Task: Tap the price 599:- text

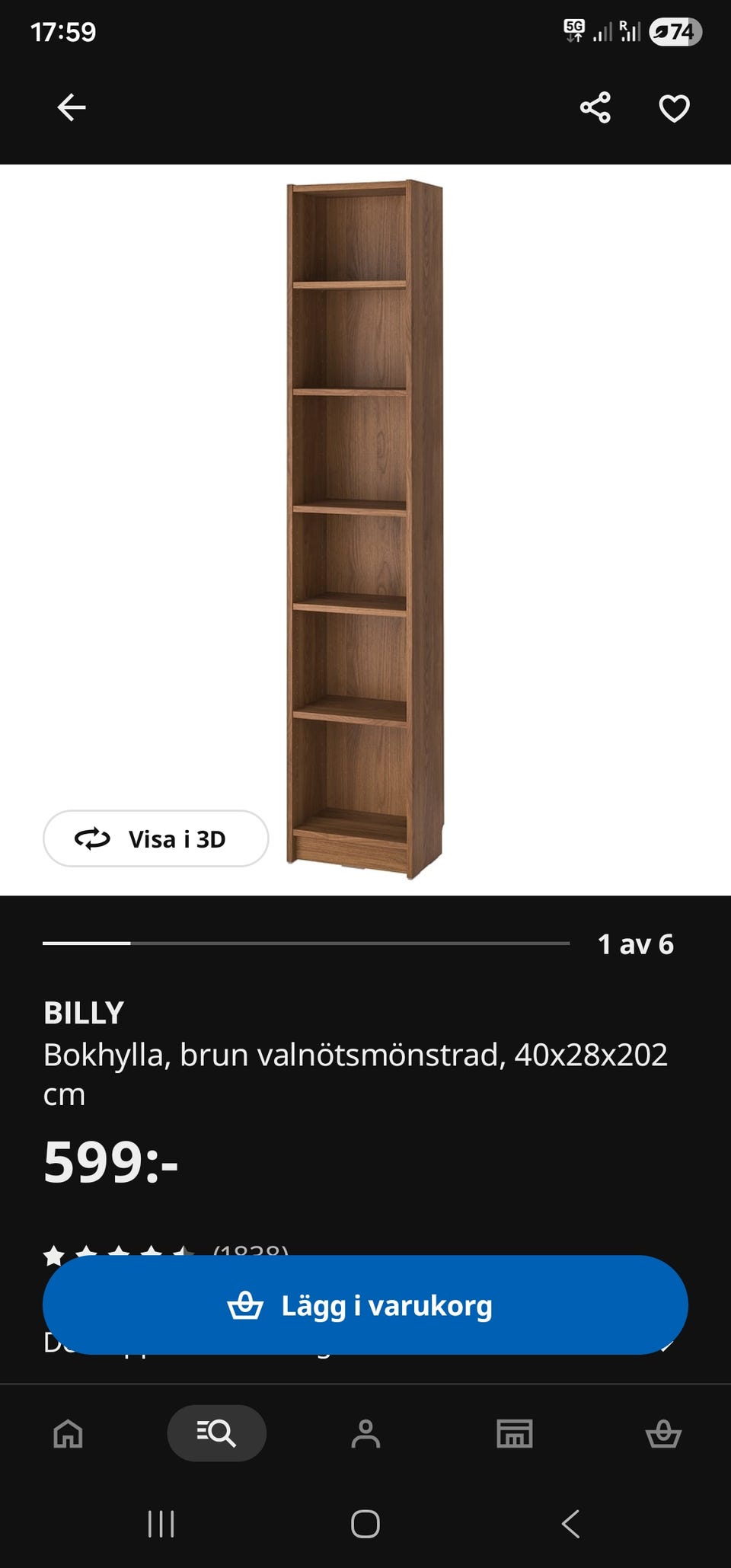Action: coord(112,1164)
